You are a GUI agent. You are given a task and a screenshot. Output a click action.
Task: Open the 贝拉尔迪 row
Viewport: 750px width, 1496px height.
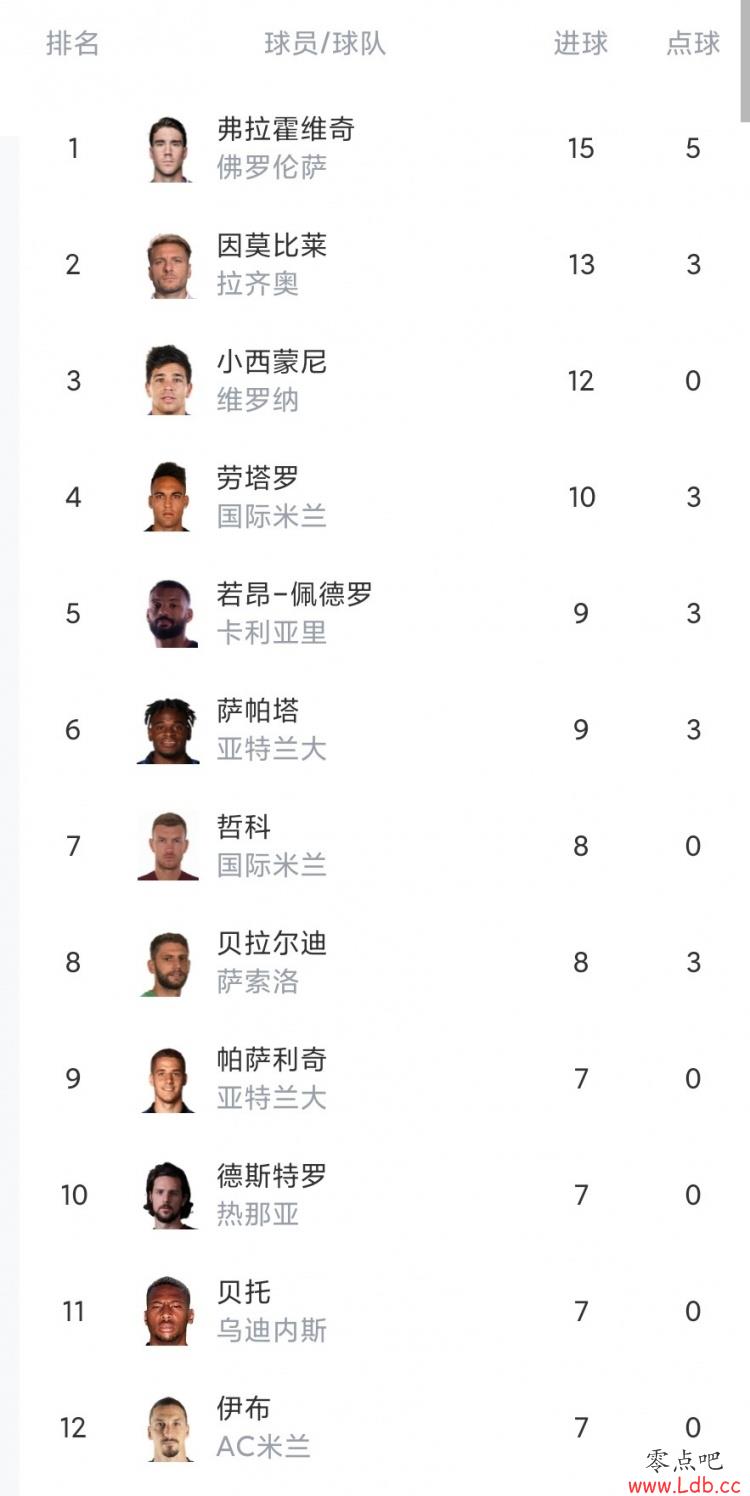384,962
